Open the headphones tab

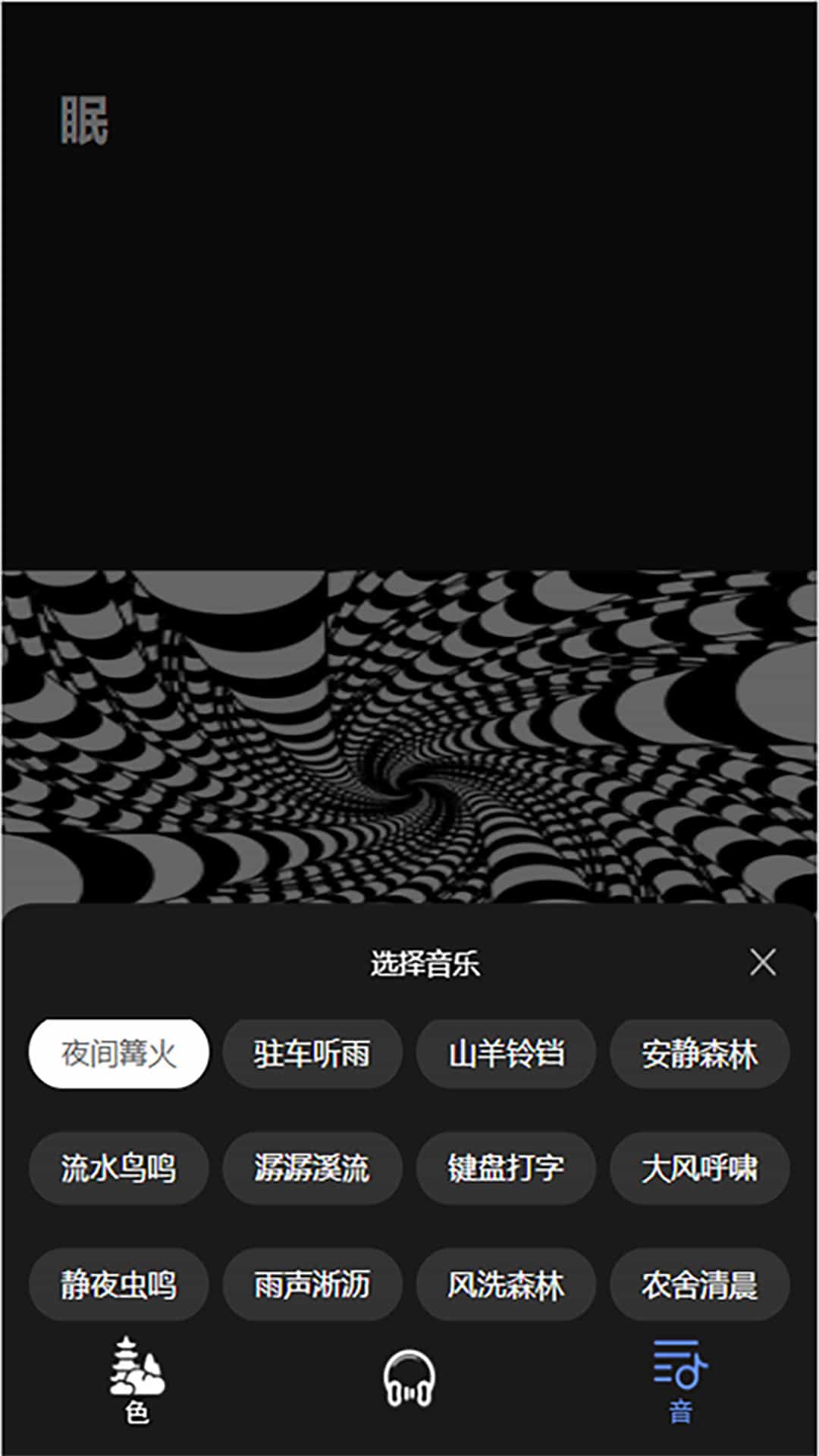click(x=409, y=1378)
